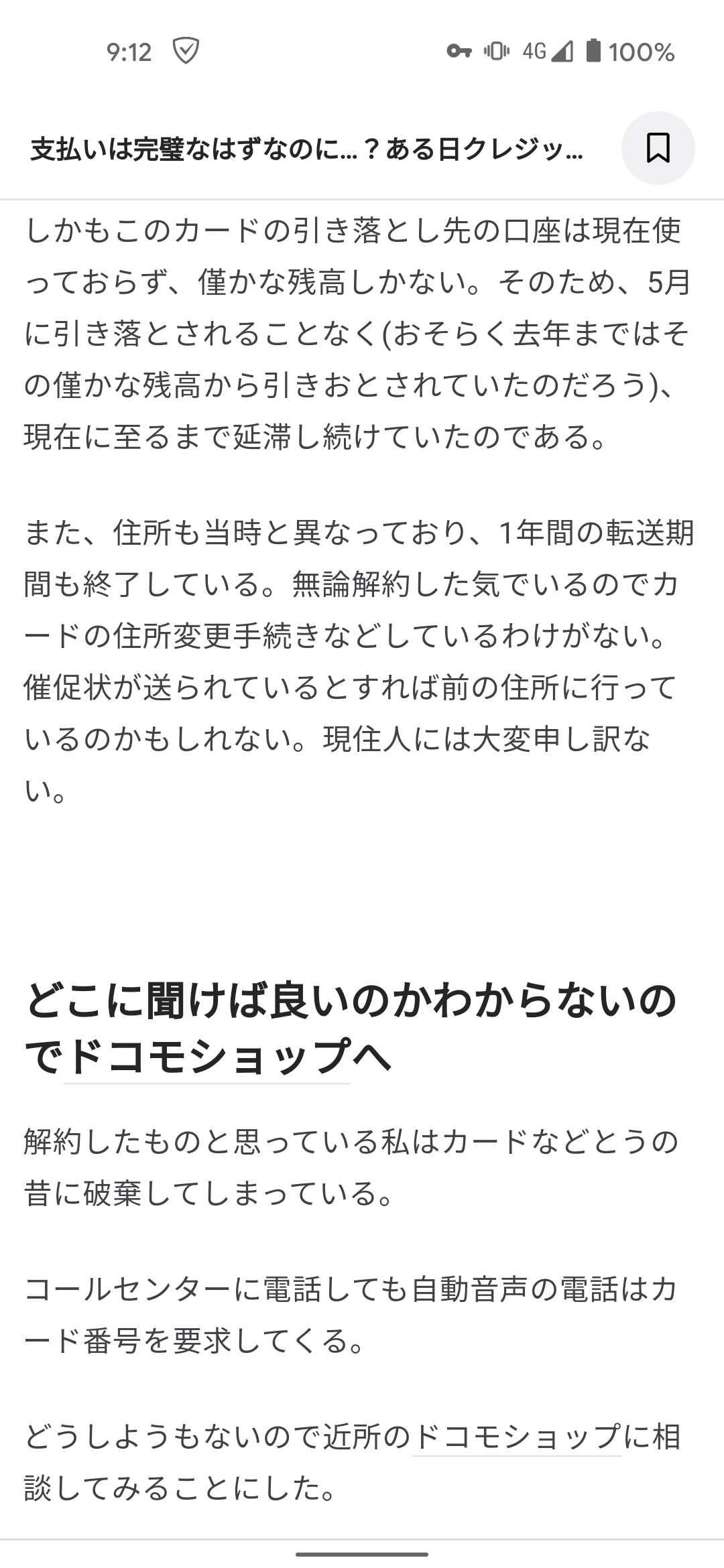
Task: Open the ドコモショップ link in the heading
Action: (x=208, y=1056)
